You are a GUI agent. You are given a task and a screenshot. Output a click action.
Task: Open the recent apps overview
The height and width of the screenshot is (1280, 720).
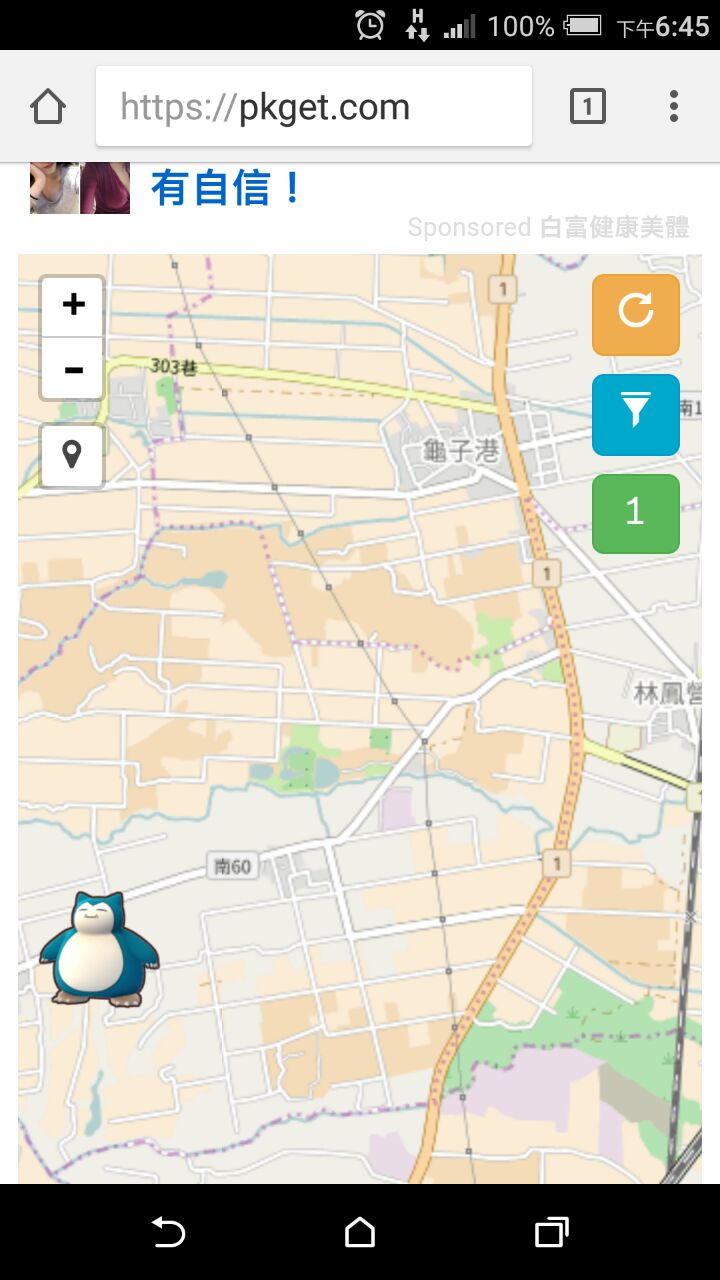click(551, 1232)
